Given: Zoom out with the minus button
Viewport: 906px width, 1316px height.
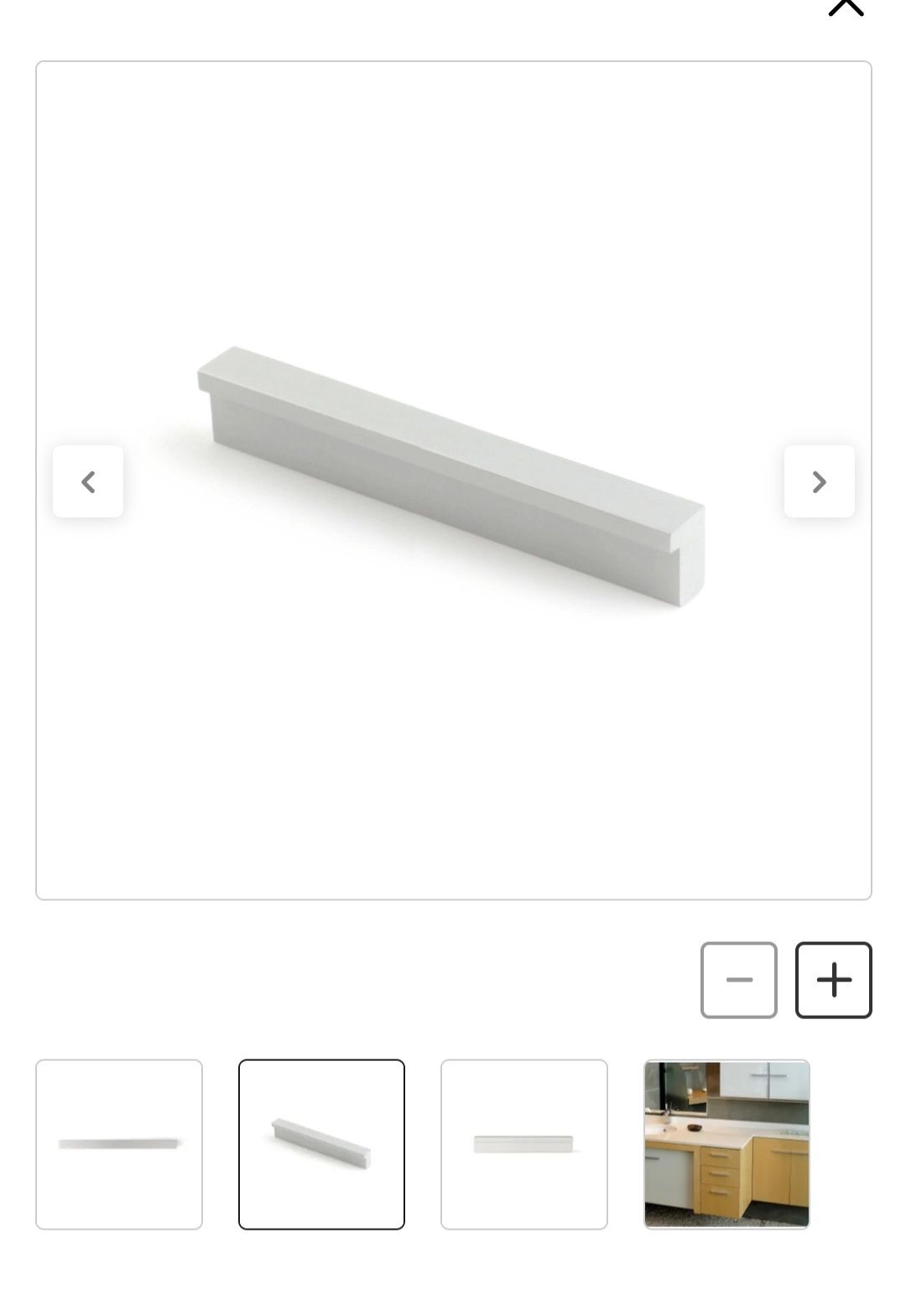Looking at the screenshot, I should click(738, 980).
